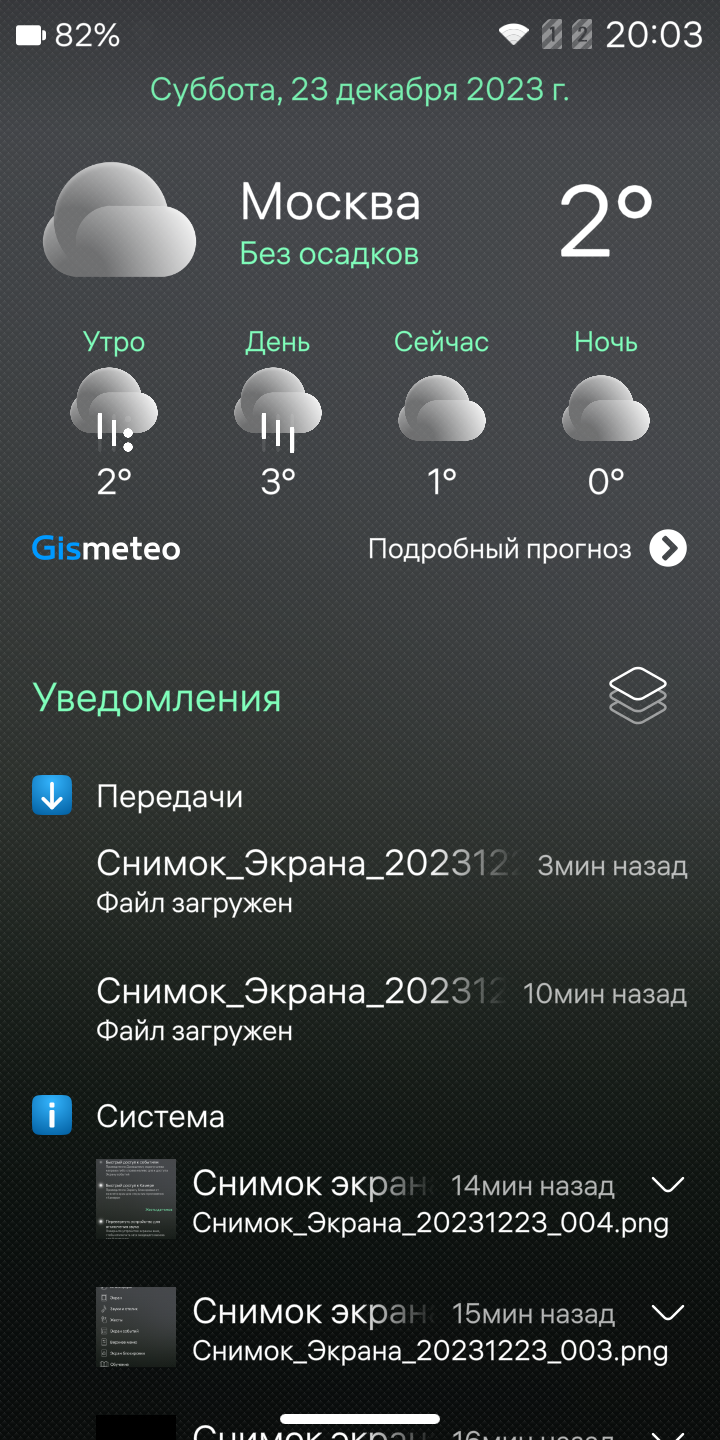This screenshot has height=1440, width=720.
Task: Expand the notification for Снимок_Экрана_20231223_003.png
Action: [667, 1312]
